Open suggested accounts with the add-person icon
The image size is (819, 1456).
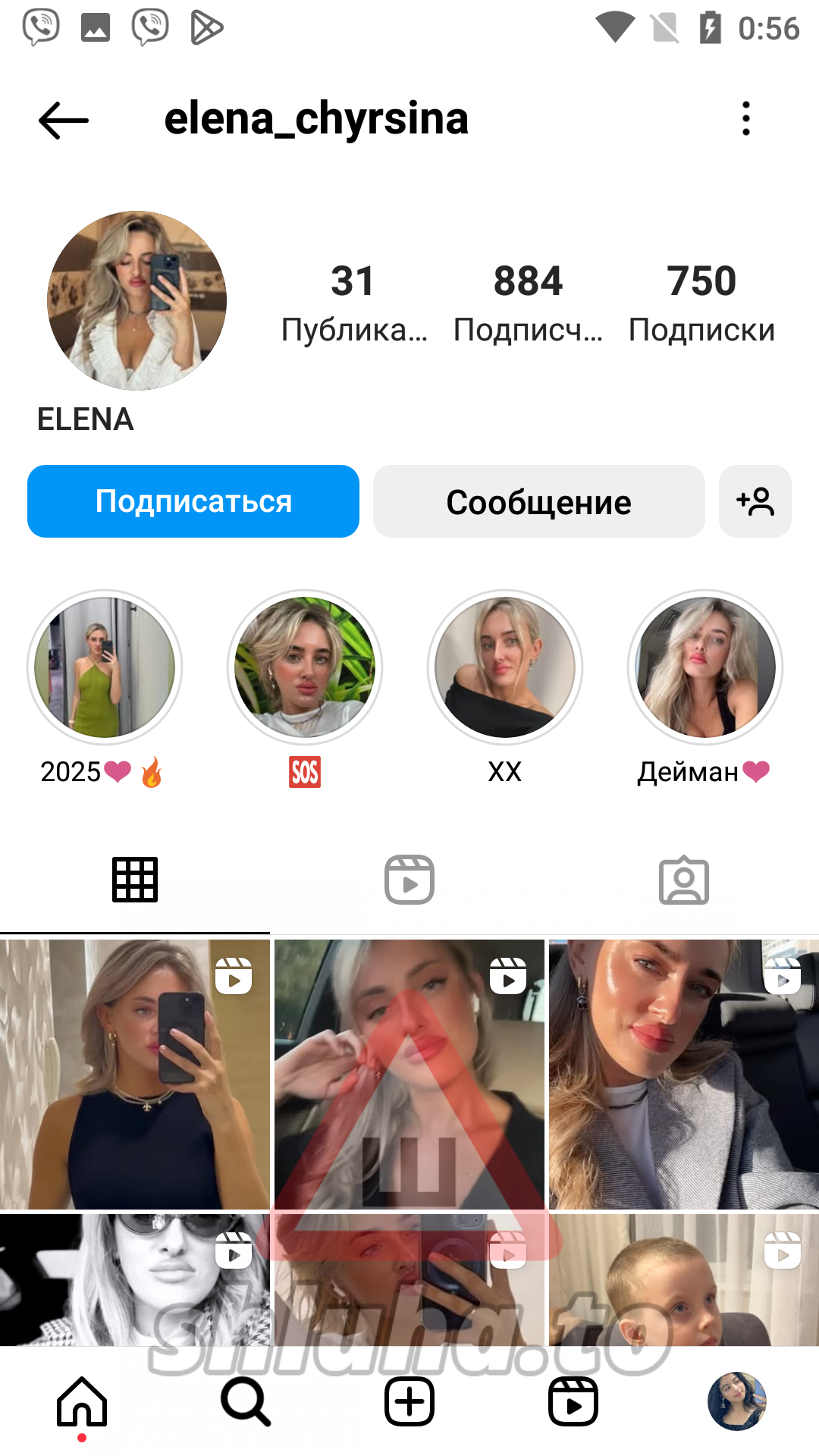755,501
